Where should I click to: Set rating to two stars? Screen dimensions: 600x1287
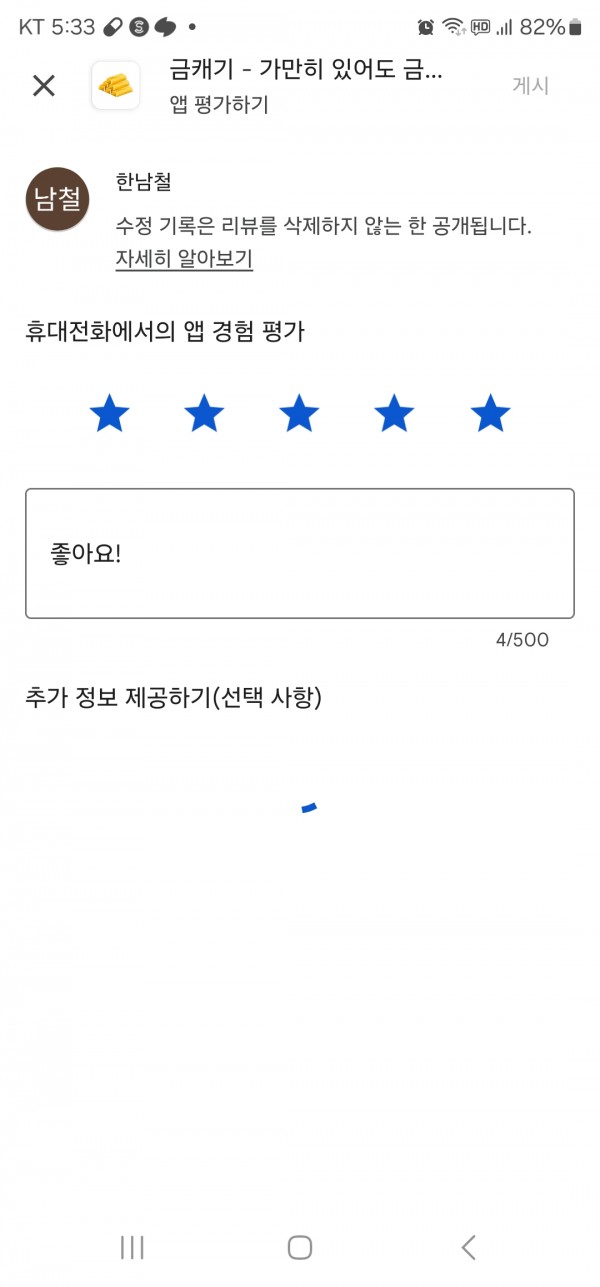click(204, 413)
